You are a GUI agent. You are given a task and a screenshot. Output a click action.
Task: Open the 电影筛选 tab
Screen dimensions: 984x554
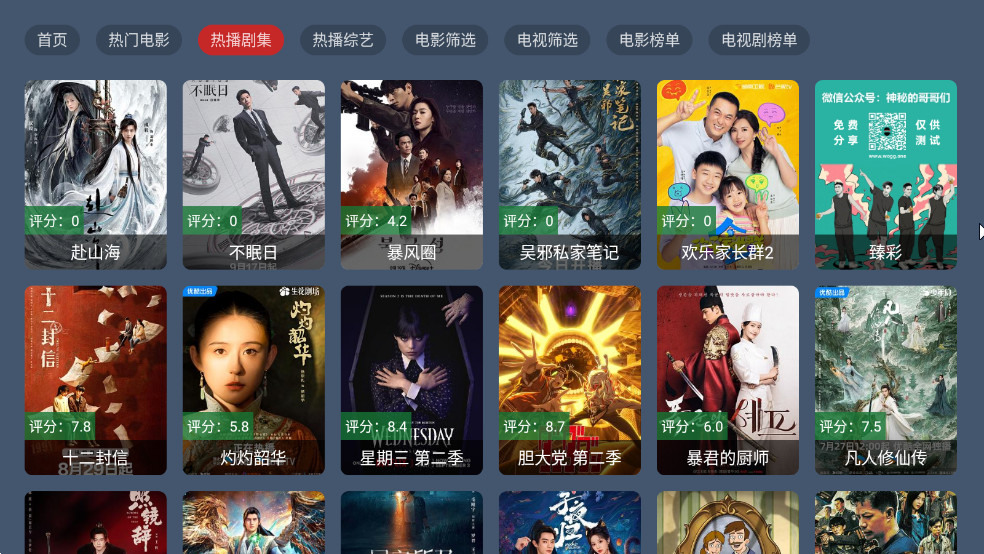[445, 40]
